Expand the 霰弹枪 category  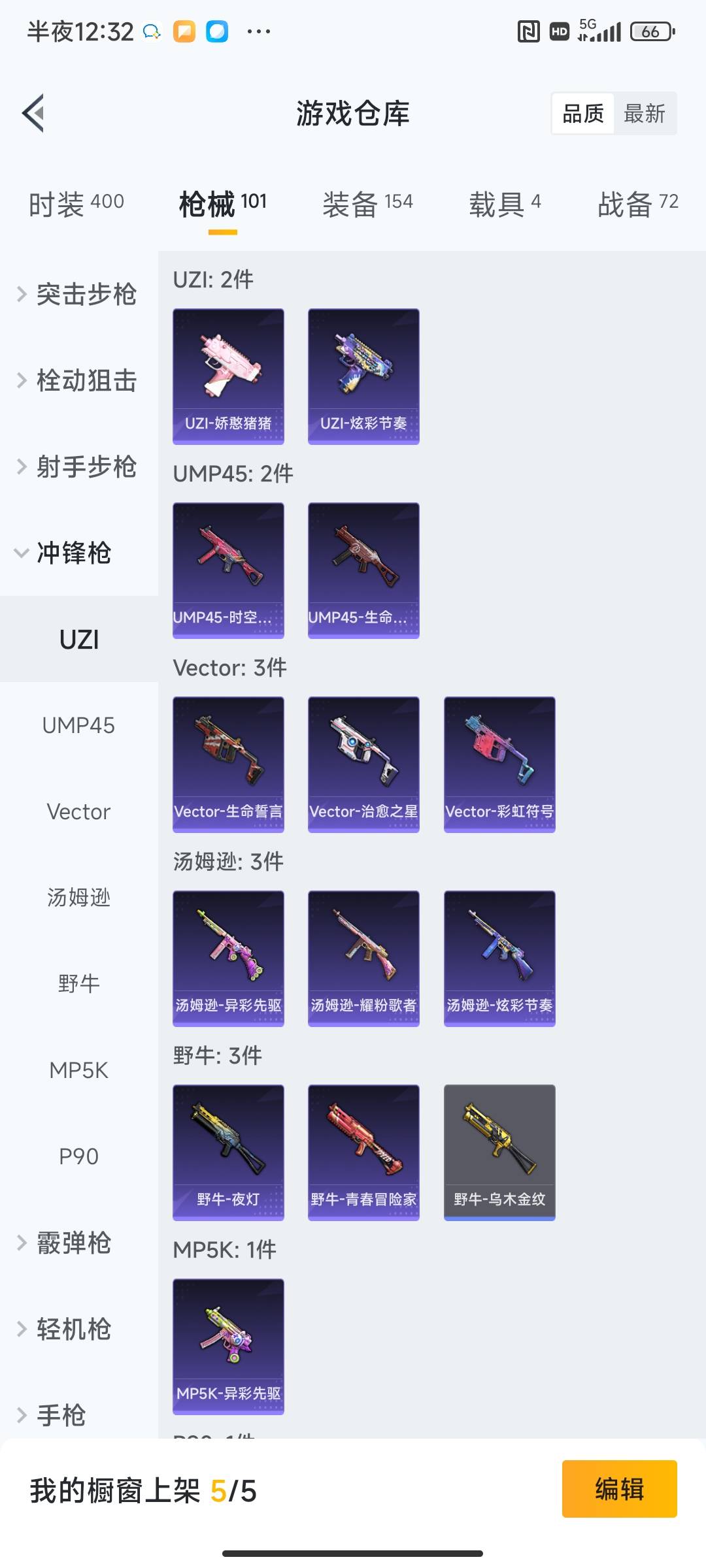coord(78,1243)
